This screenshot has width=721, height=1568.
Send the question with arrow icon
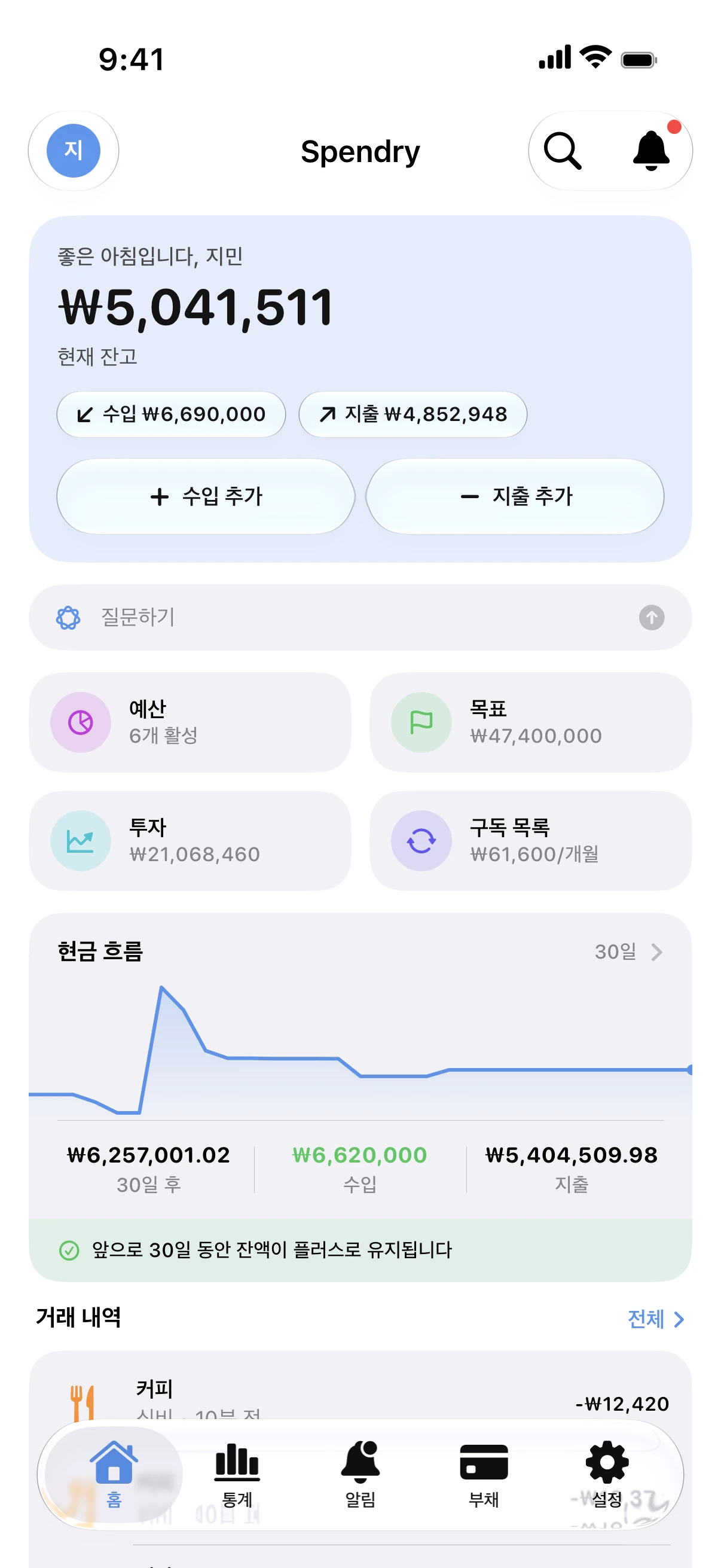[x=651, y=618]
